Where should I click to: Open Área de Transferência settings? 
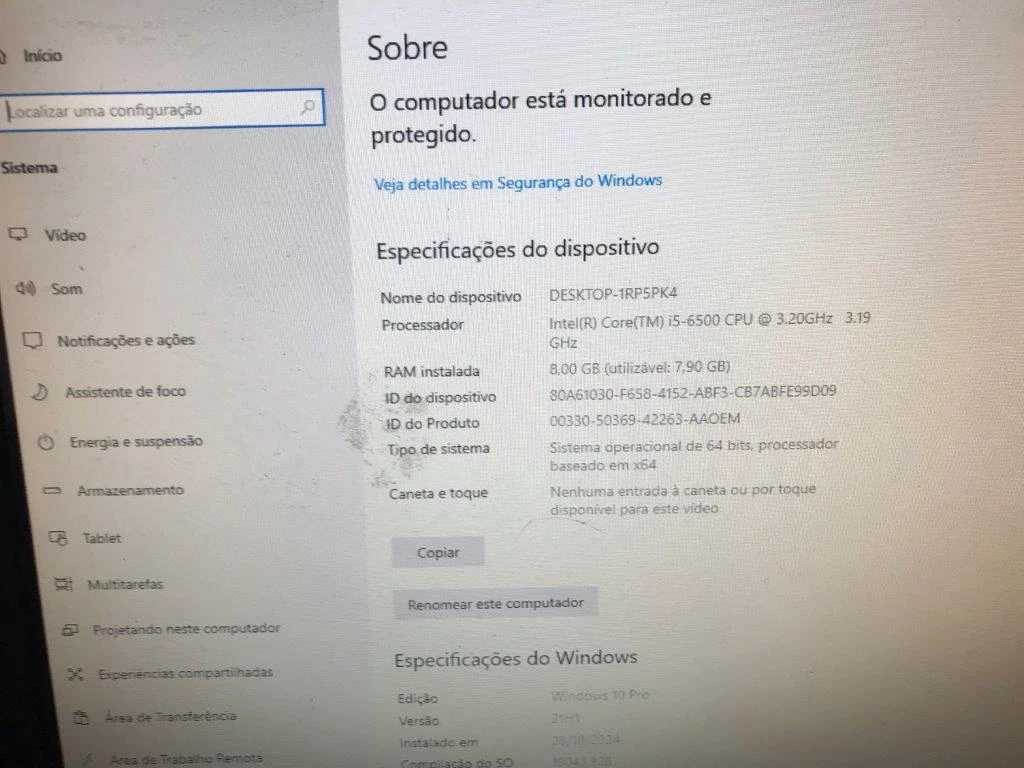point(170,717)
